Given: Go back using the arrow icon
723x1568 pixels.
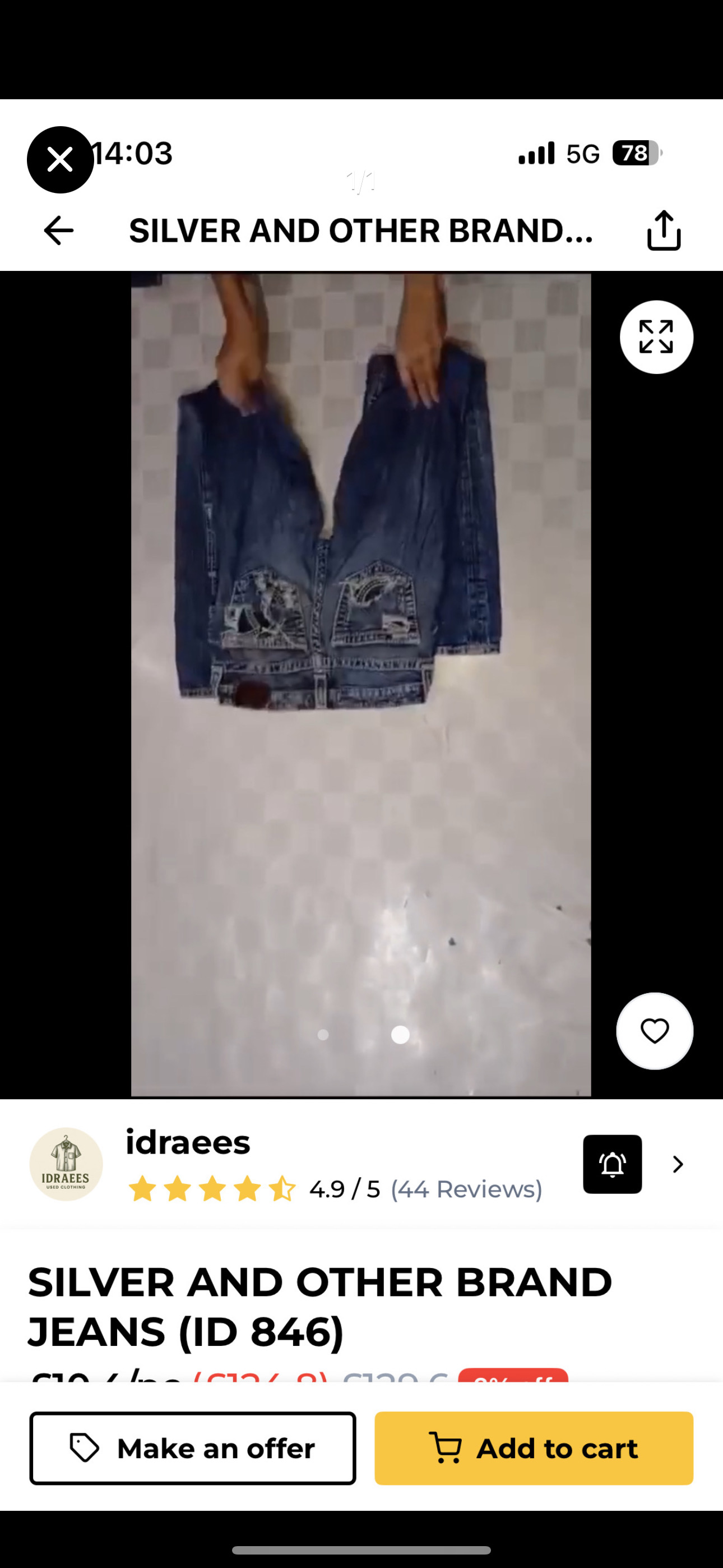Looking at the screenshot, I should 58,230.
